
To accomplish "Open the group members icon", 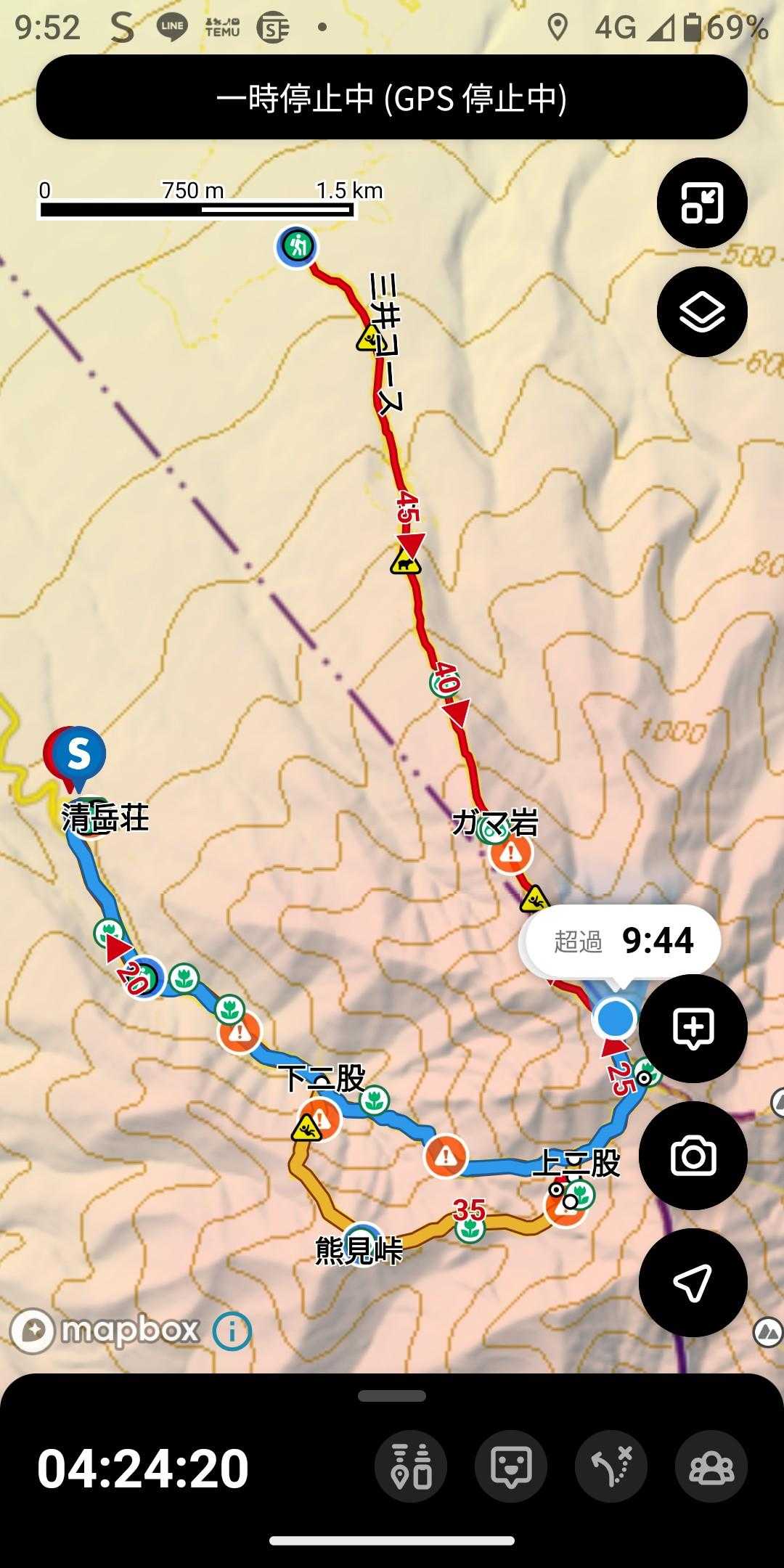I will 711,1467.
